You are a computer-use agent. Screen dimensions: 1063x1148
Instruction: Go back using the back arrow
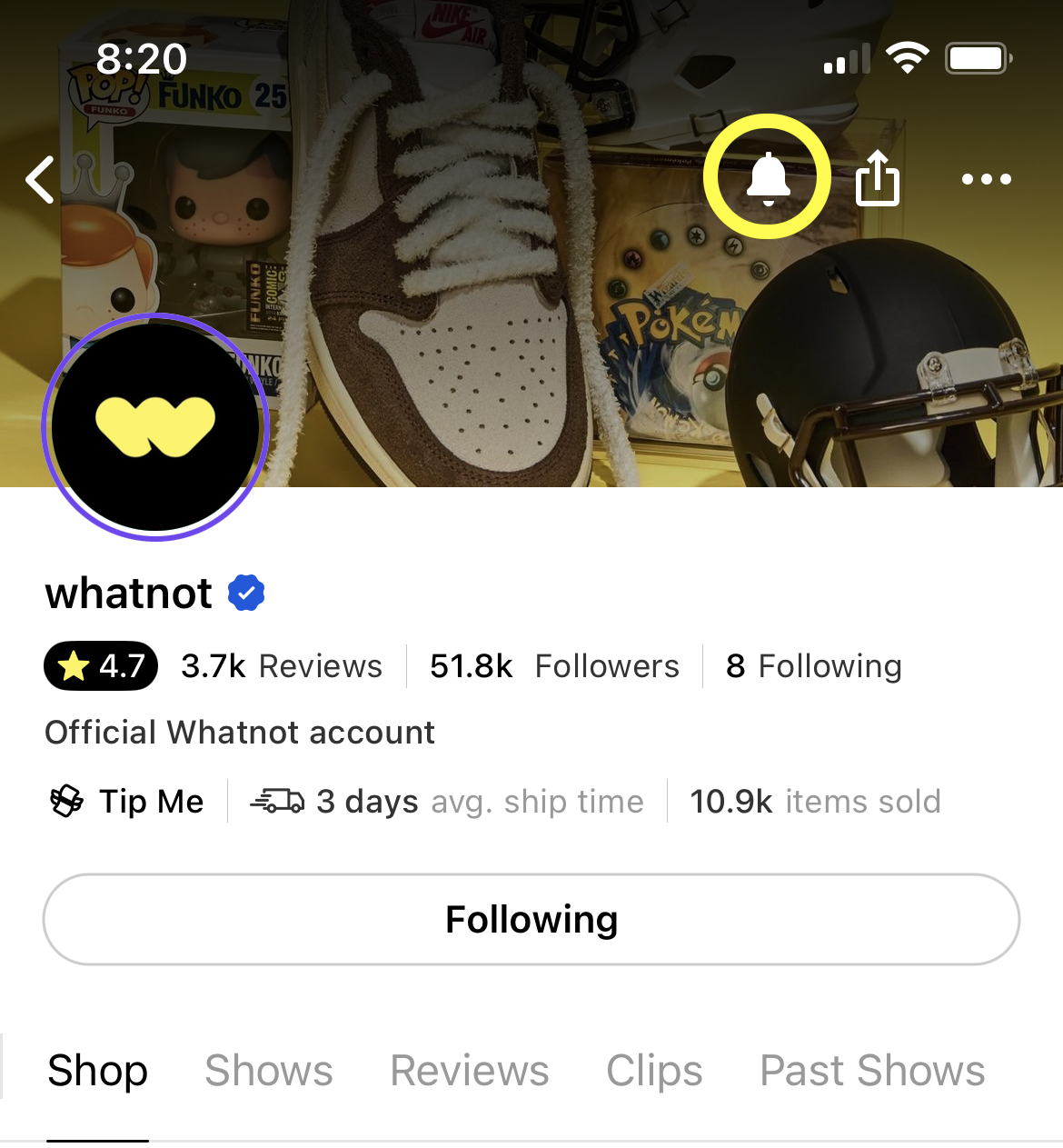coord(41,179)
